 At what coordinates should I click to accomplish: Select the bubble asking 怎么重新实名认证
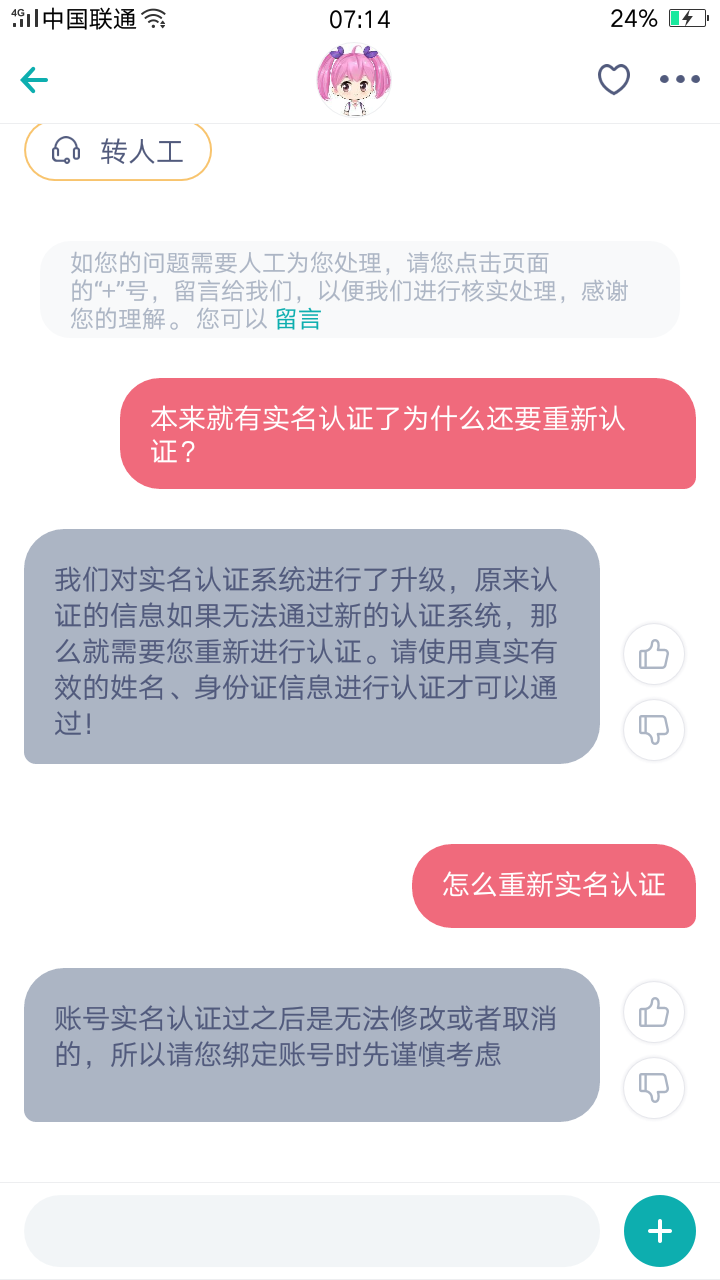(554, 886)
